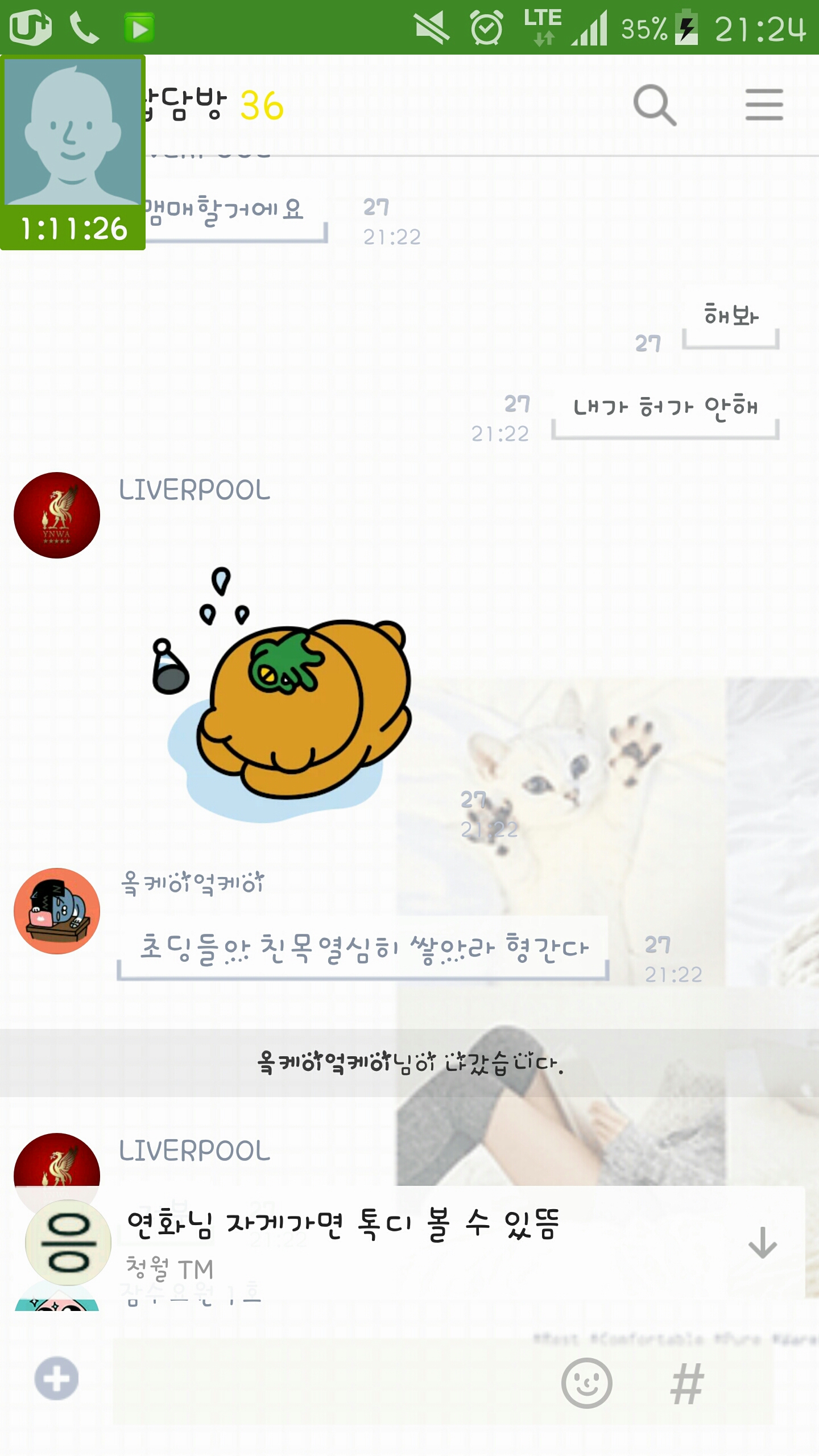
Task: Focus the message input field
Action: 330,1382
